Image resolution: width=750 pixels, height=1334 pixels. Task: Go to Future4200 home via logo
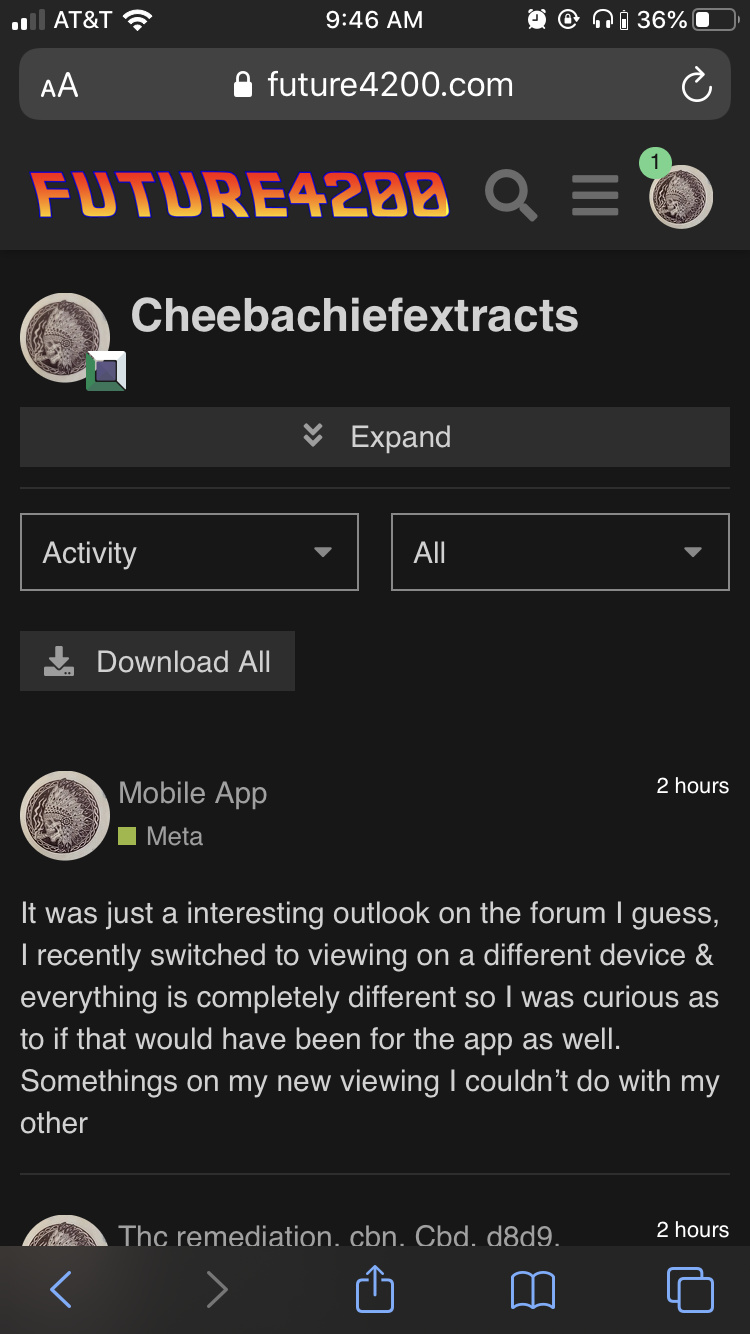tap(240, 195)
